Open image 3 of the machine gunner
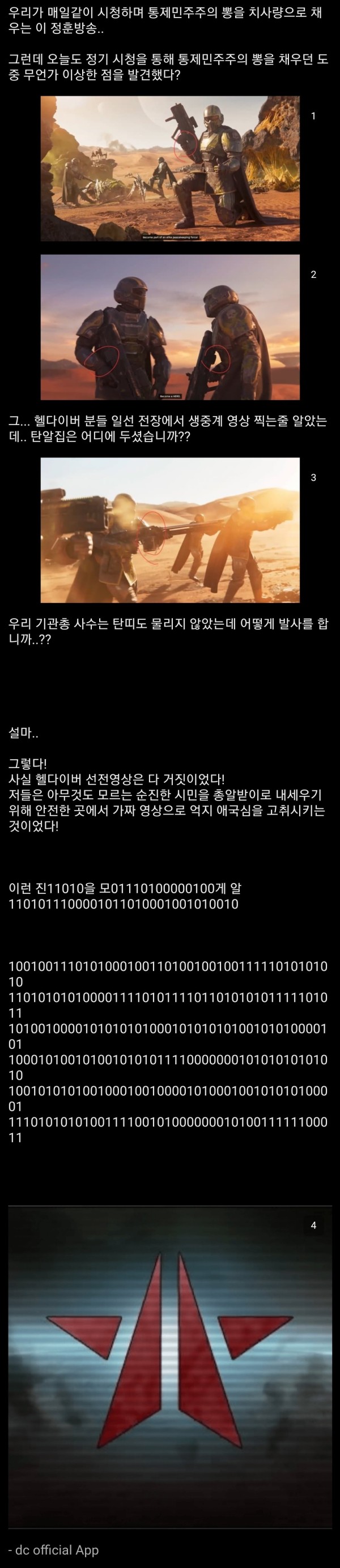The height and width of the screenshot is (1568, 340). [170, 530]
